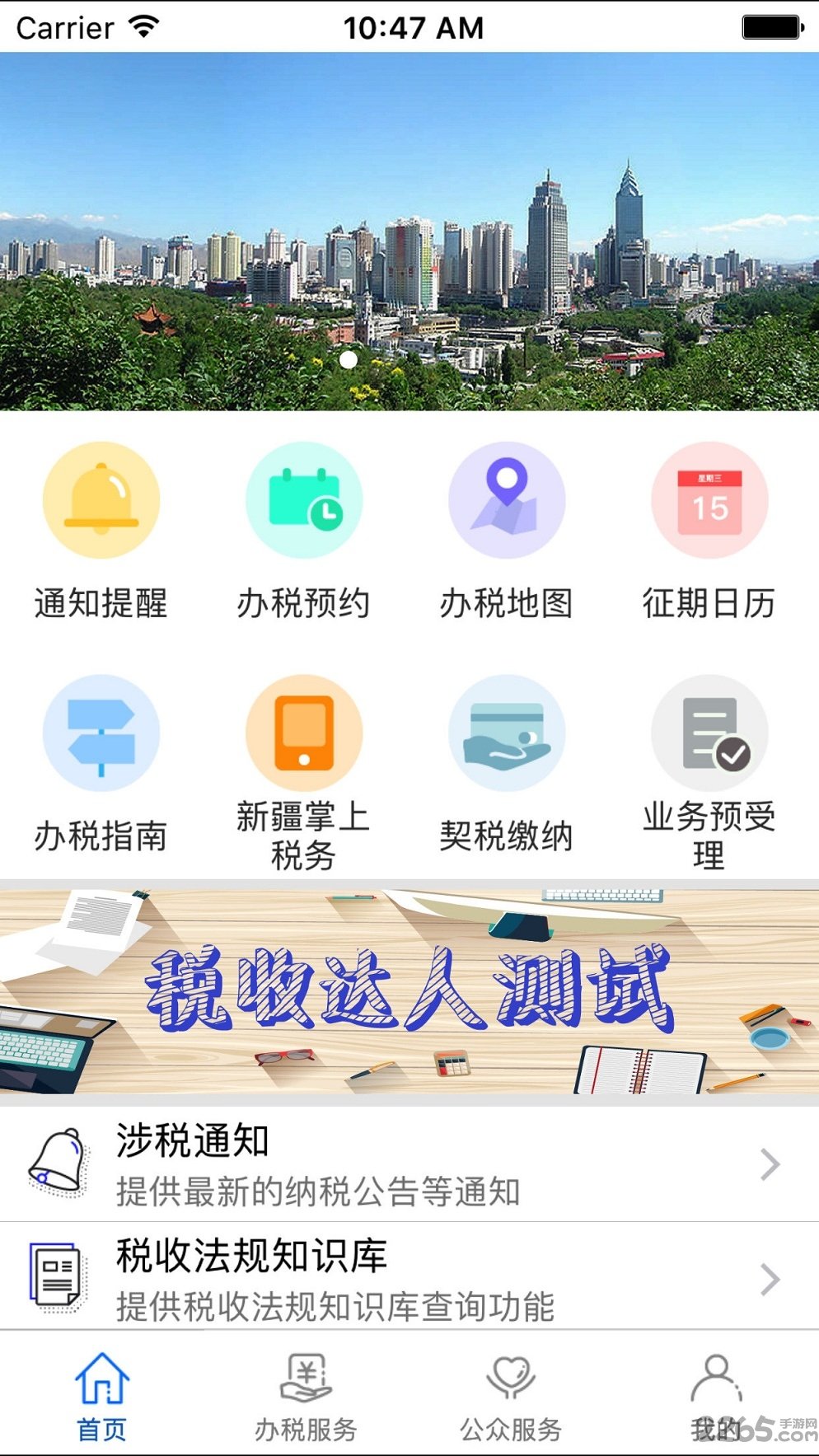This screenshot has height=1456, width=819.
Task: Open the 契税缴纳 deed tax payment icon
Action: (x=506, y=733)
